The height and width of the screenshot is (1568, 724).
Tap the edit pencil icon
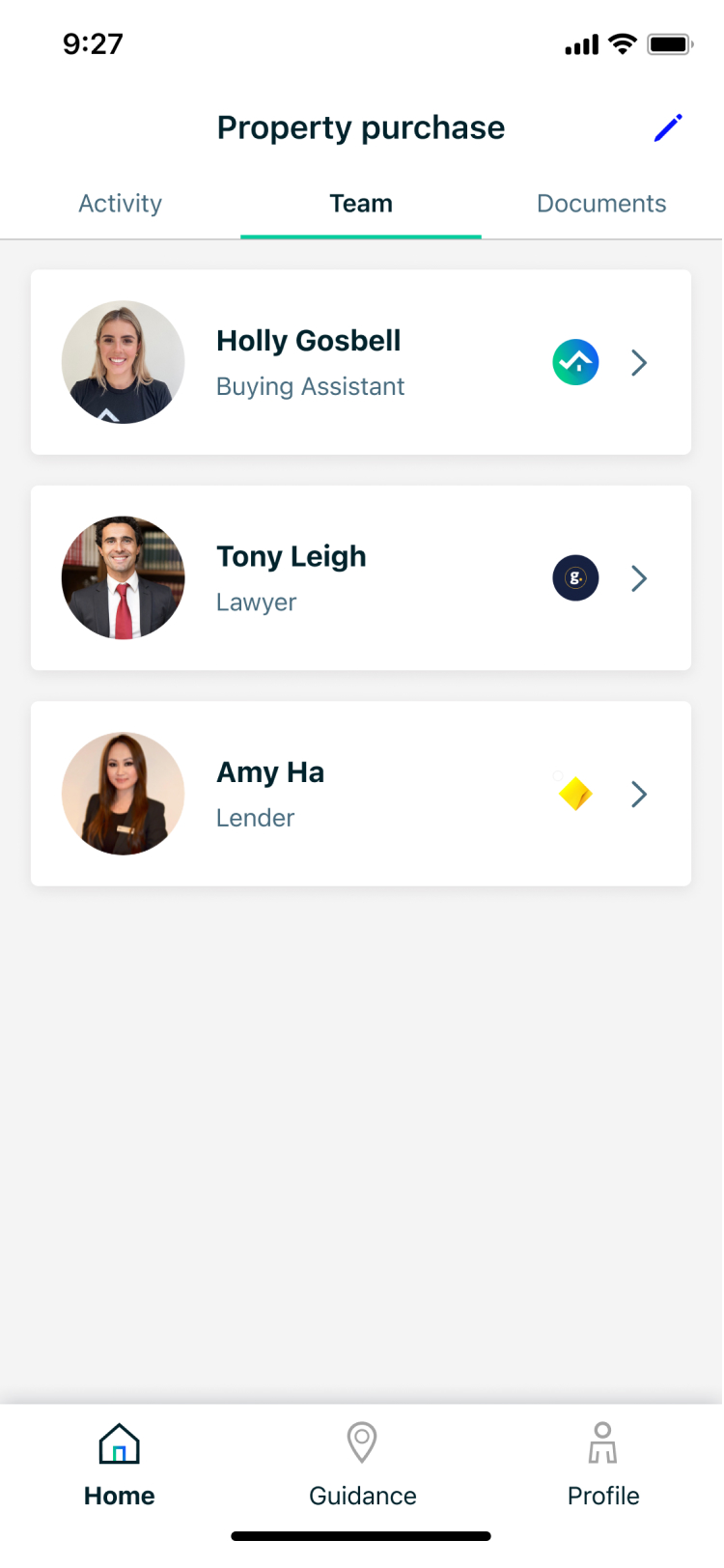(x=667, y=127)
